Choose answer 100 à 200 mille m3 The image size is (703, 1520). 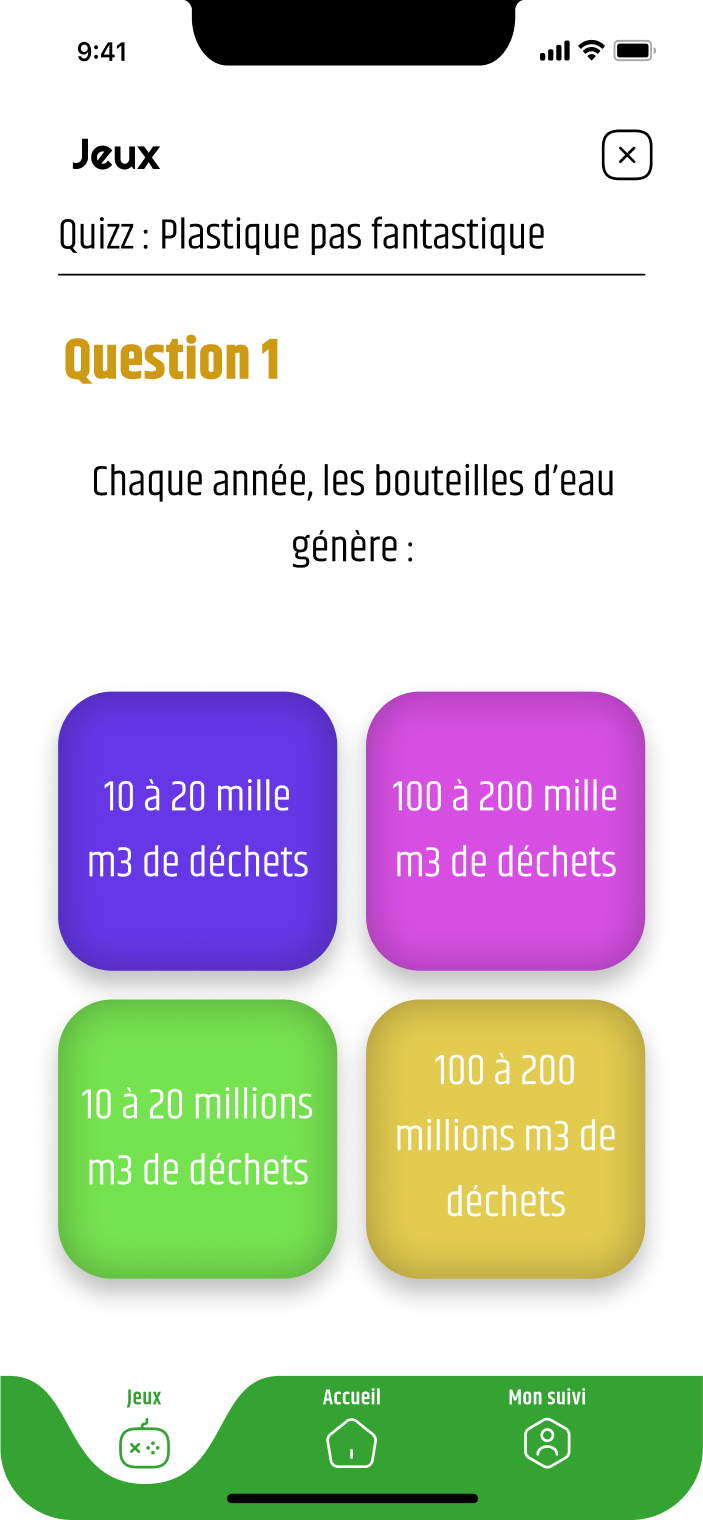(x=505, y=830)
